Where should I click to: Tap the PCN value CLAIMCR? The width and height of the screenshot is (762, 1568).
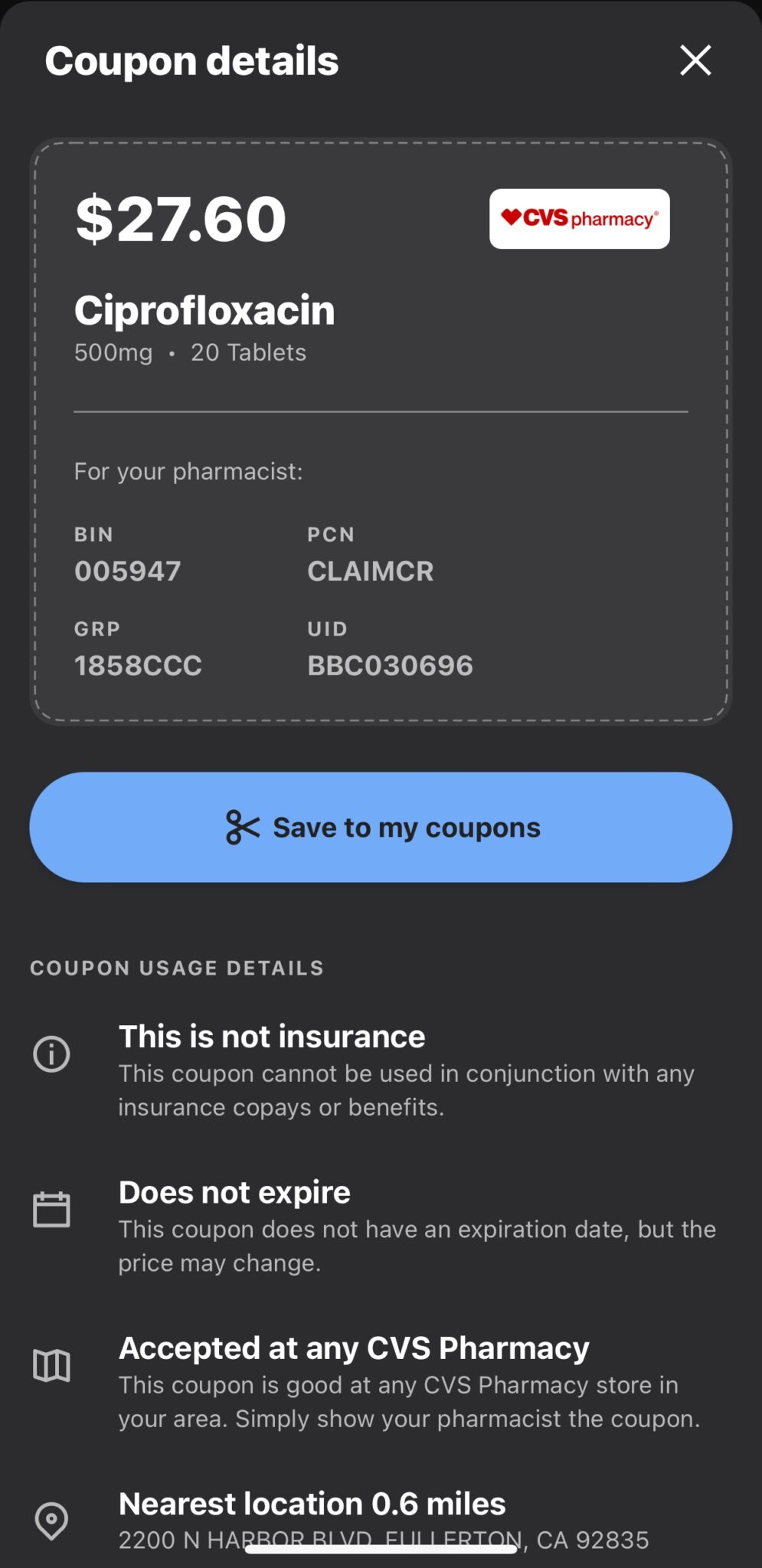(x=370, y=570)
